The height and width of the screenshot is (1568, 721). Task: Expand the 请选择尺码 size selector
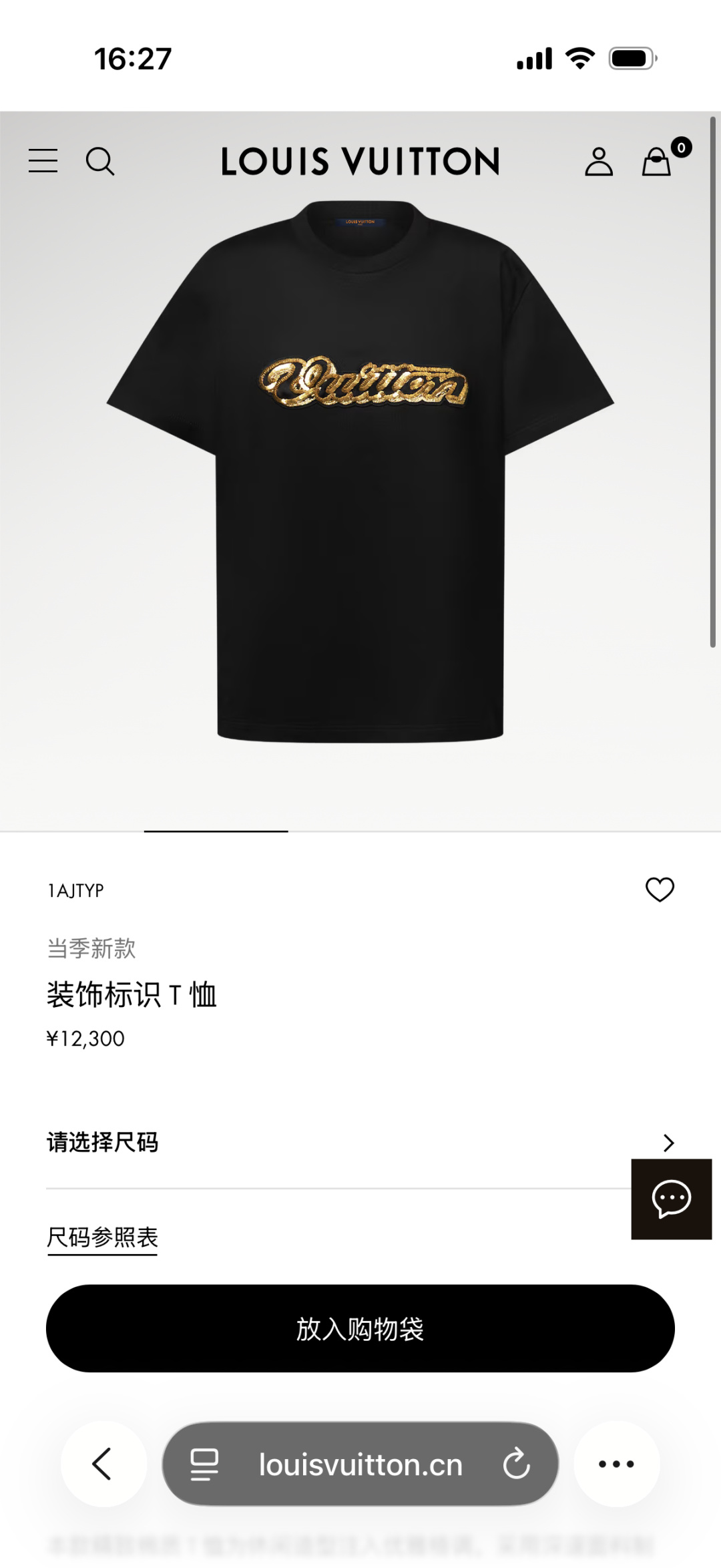(360, 1143)
